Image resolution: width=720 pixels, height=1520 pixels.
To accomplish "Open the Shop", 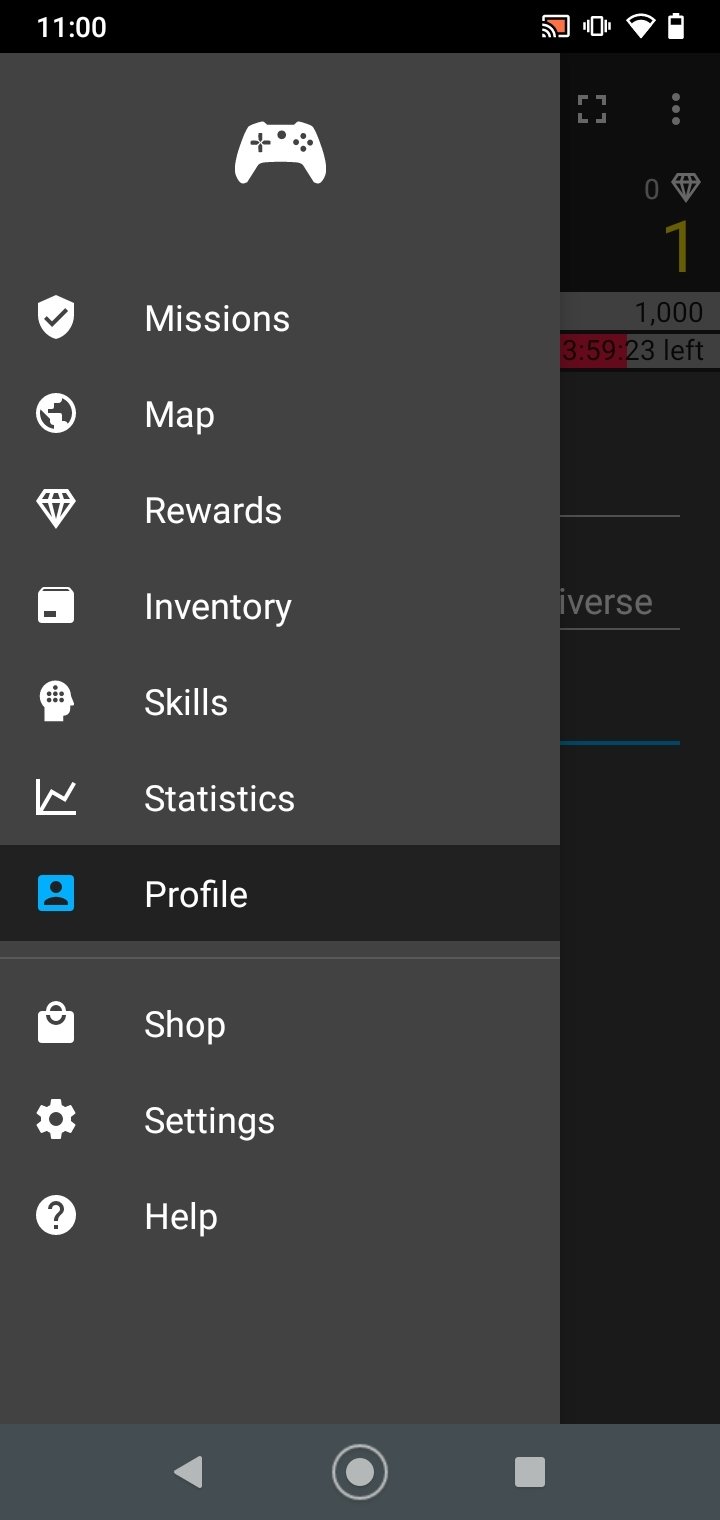I will click(185, 1025).
